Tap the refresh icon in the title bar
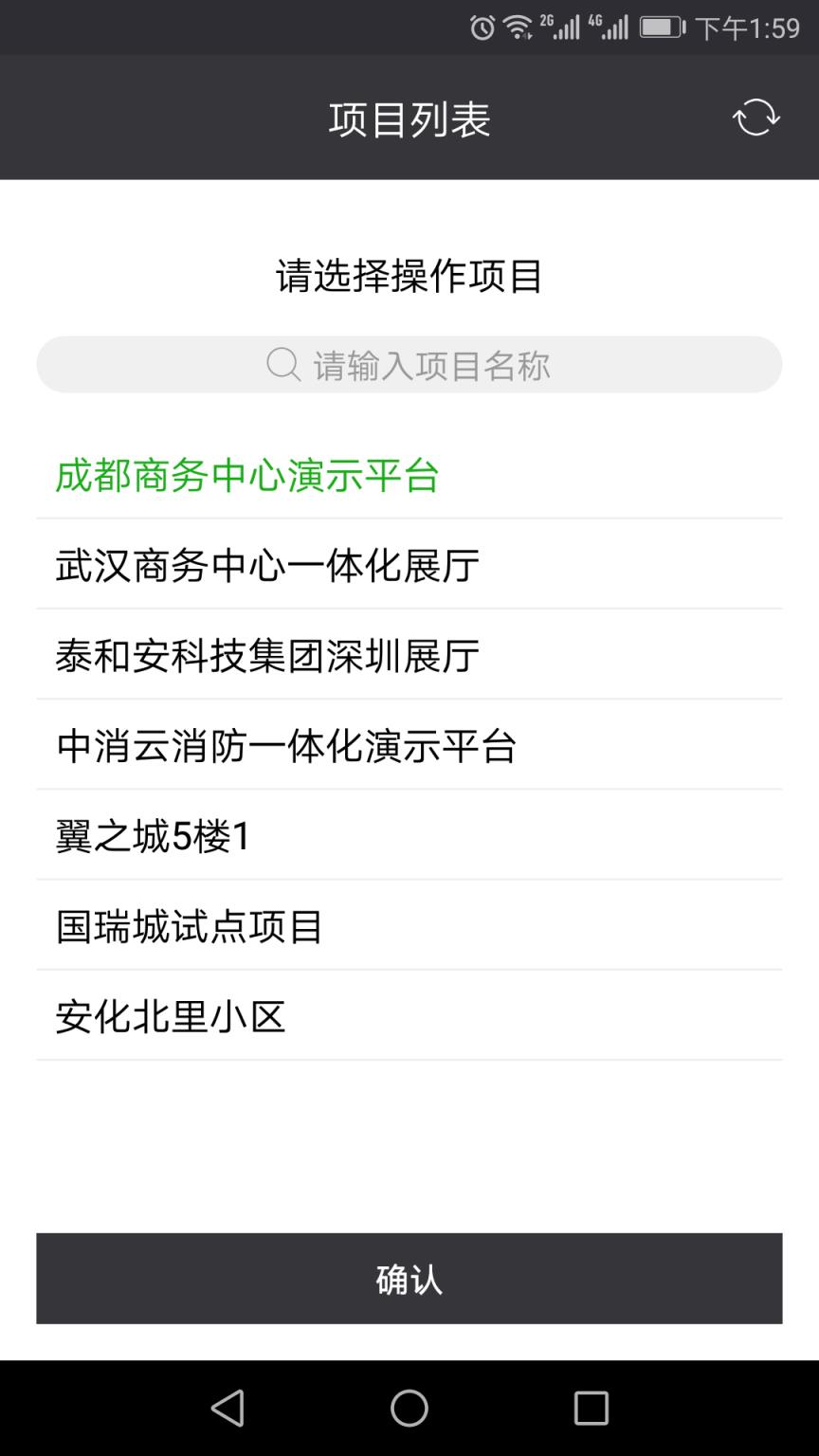The width and height of the screenshot is (819, 1456). click(754, 117)
